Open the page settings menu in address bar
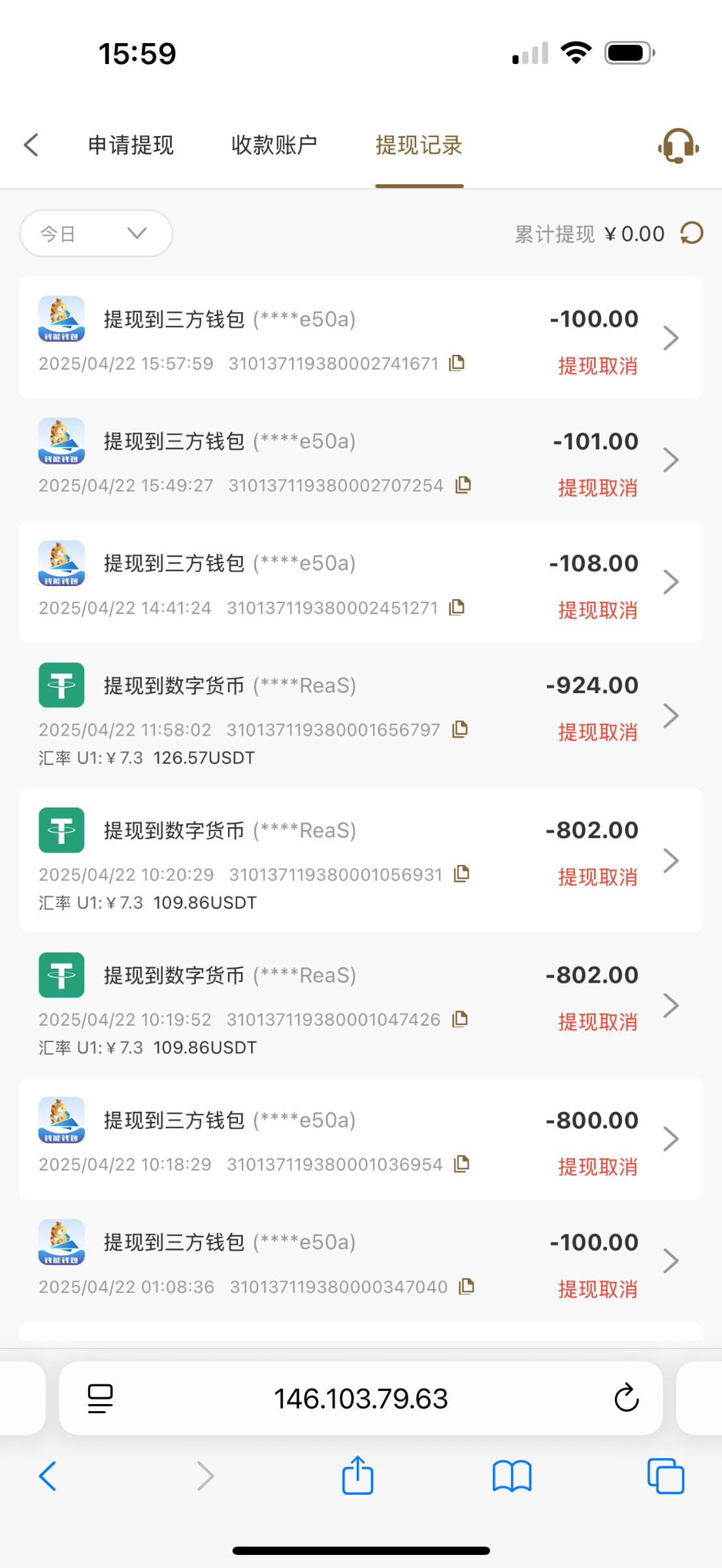This screenshot has height=1568, width=722. click(x=100, y=1399)
